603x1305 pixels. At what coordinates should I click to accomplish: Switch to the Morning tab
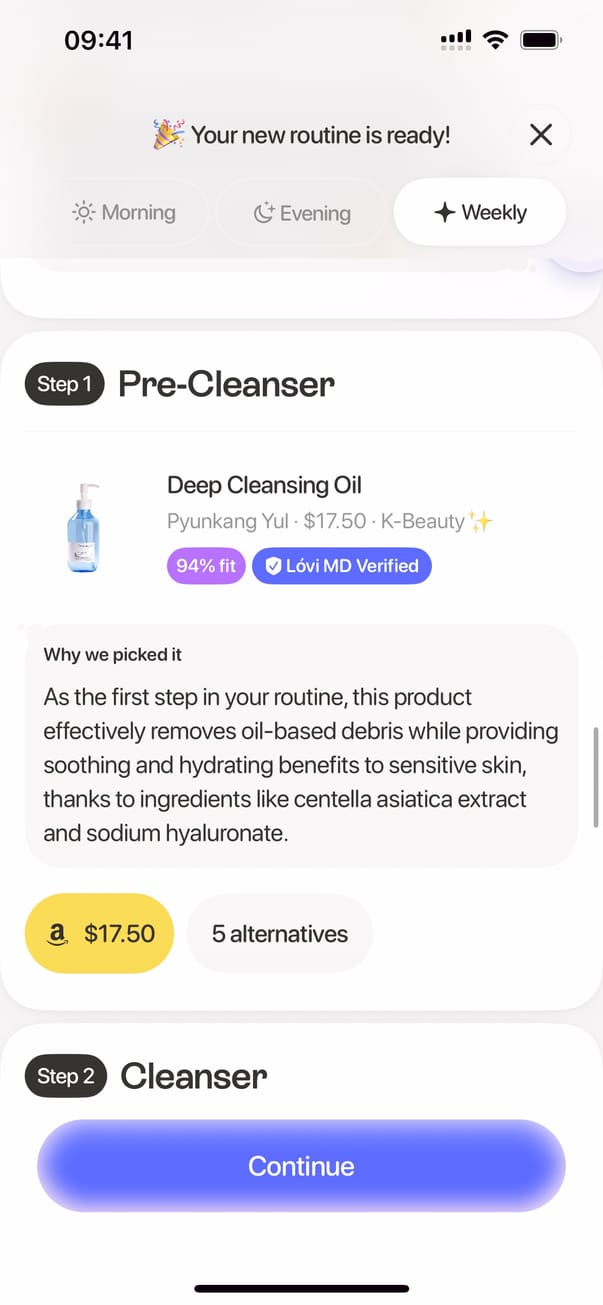pos(124,213)
